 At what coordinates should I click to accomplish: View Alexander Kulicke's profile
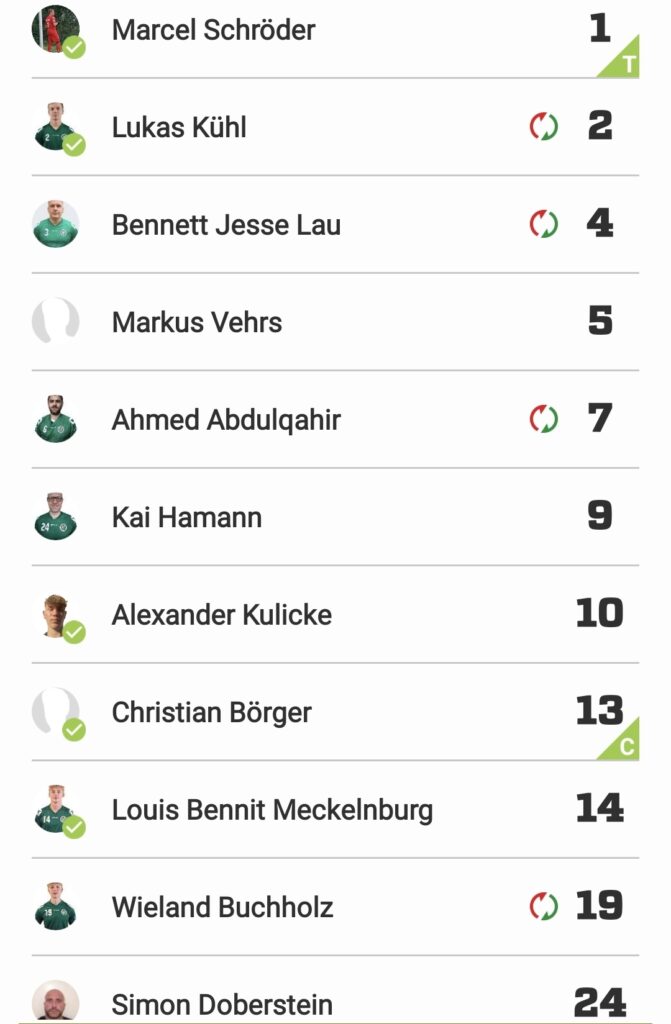[x=221, y=614]
